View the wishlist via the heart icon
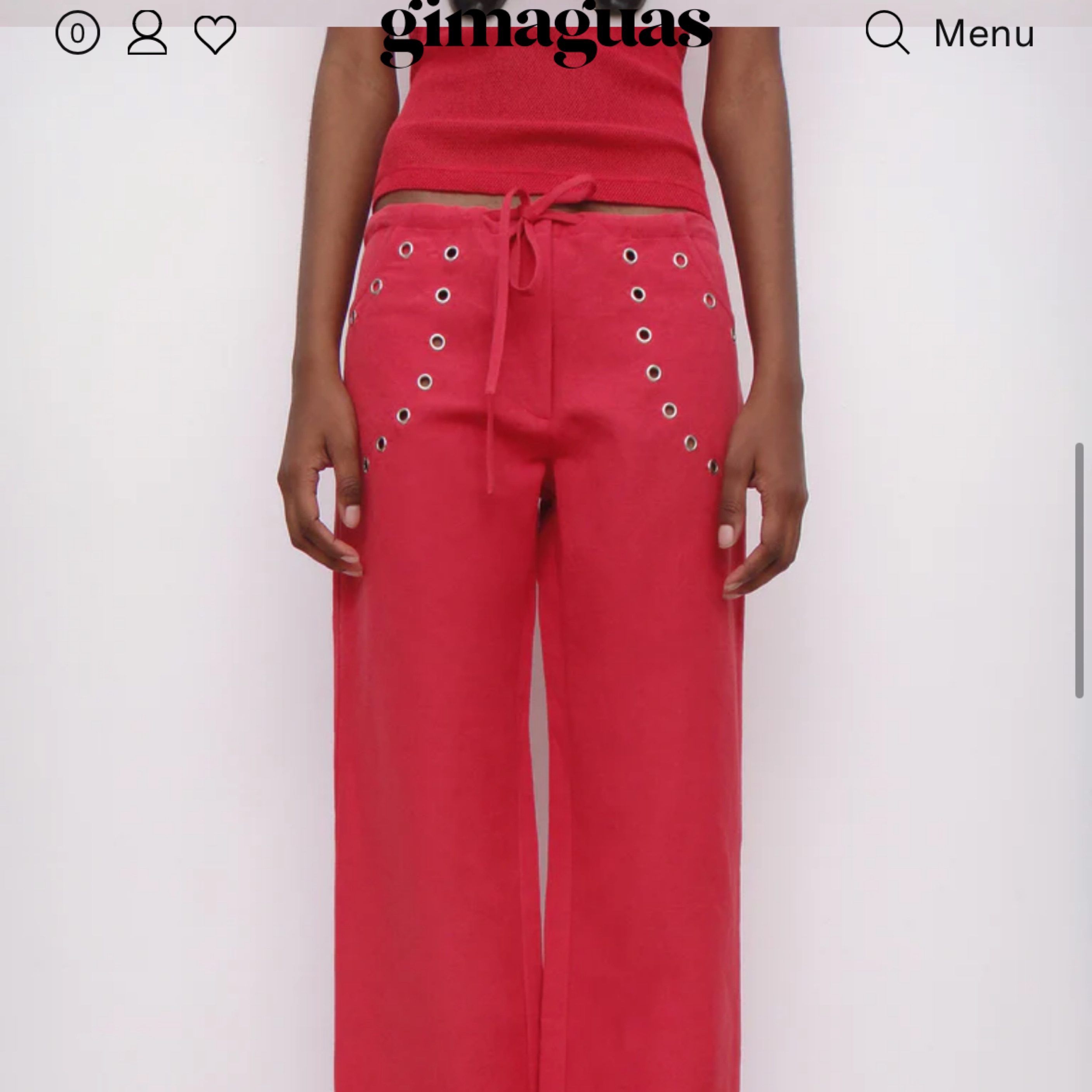 215,34
